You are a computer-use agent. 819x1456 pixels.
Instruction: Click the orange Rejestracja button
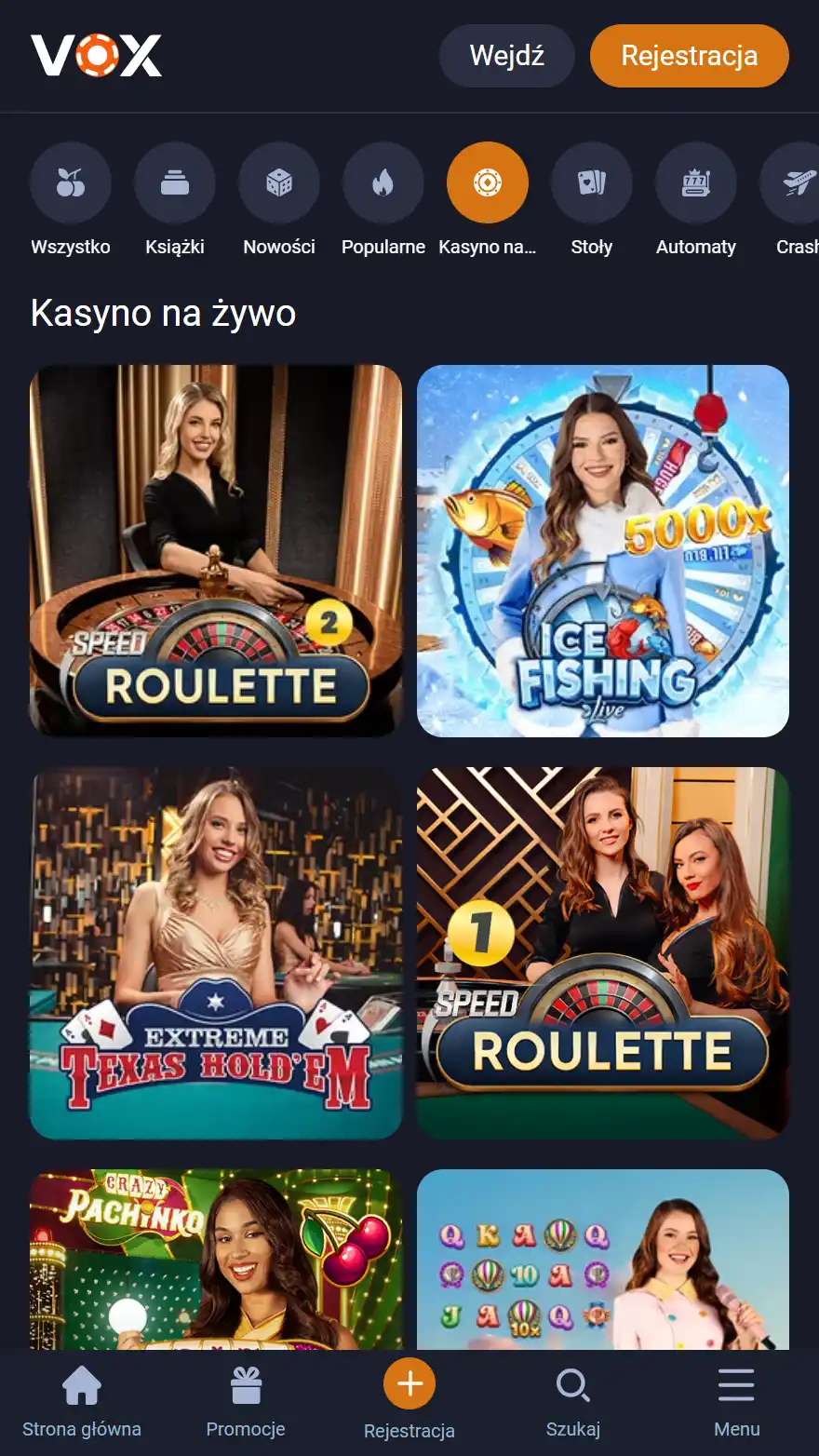[x=689, y=56]
